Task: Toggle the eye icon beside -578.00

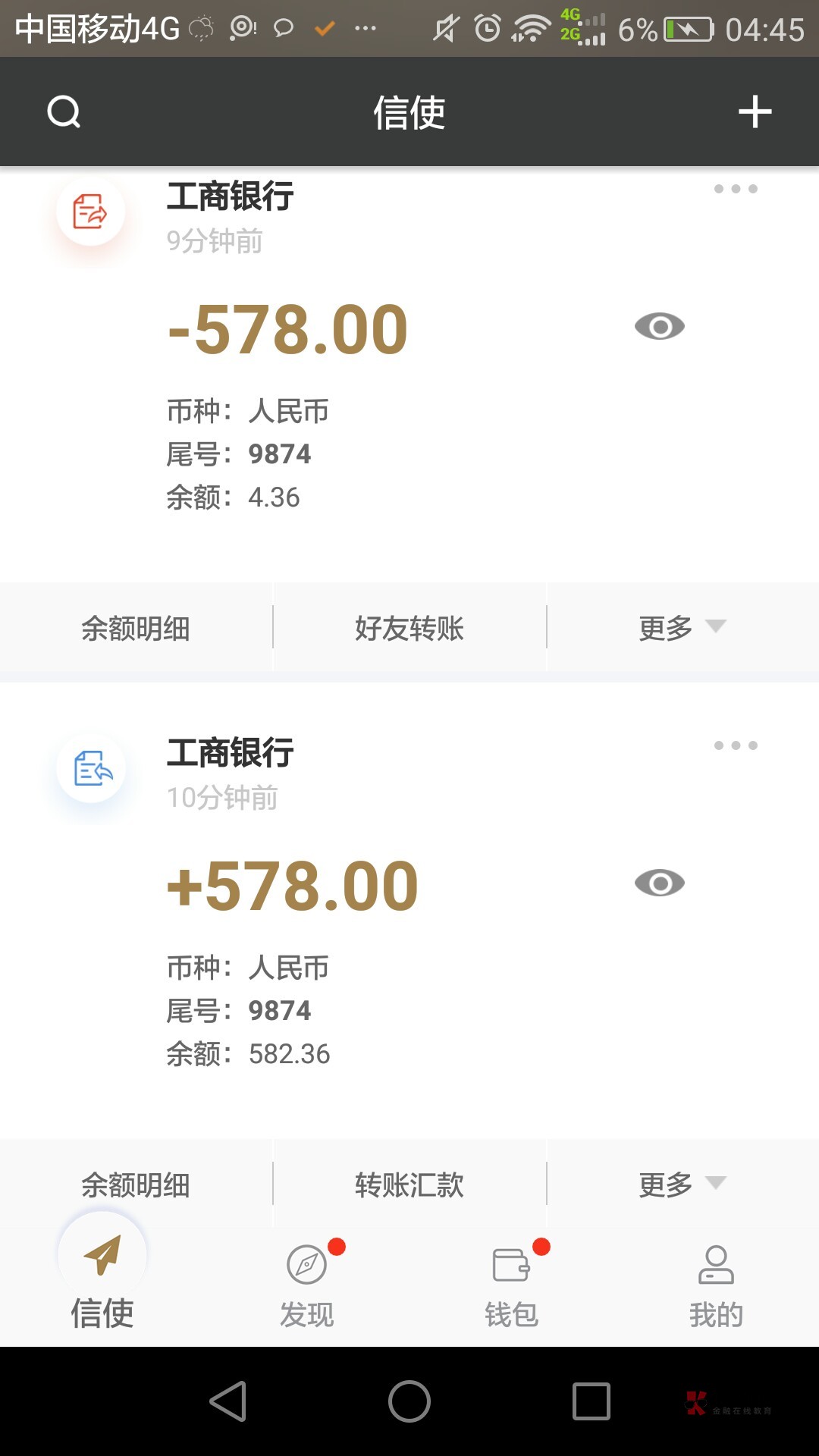Action: [x=659, y=325]
